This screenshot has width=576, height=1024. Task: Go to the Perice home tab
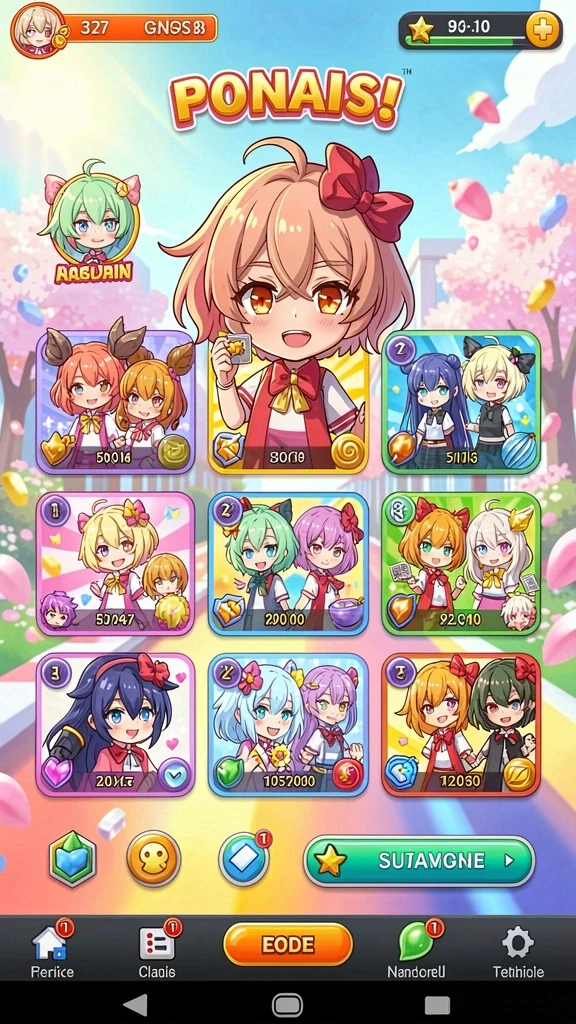[x=52, y=951]
